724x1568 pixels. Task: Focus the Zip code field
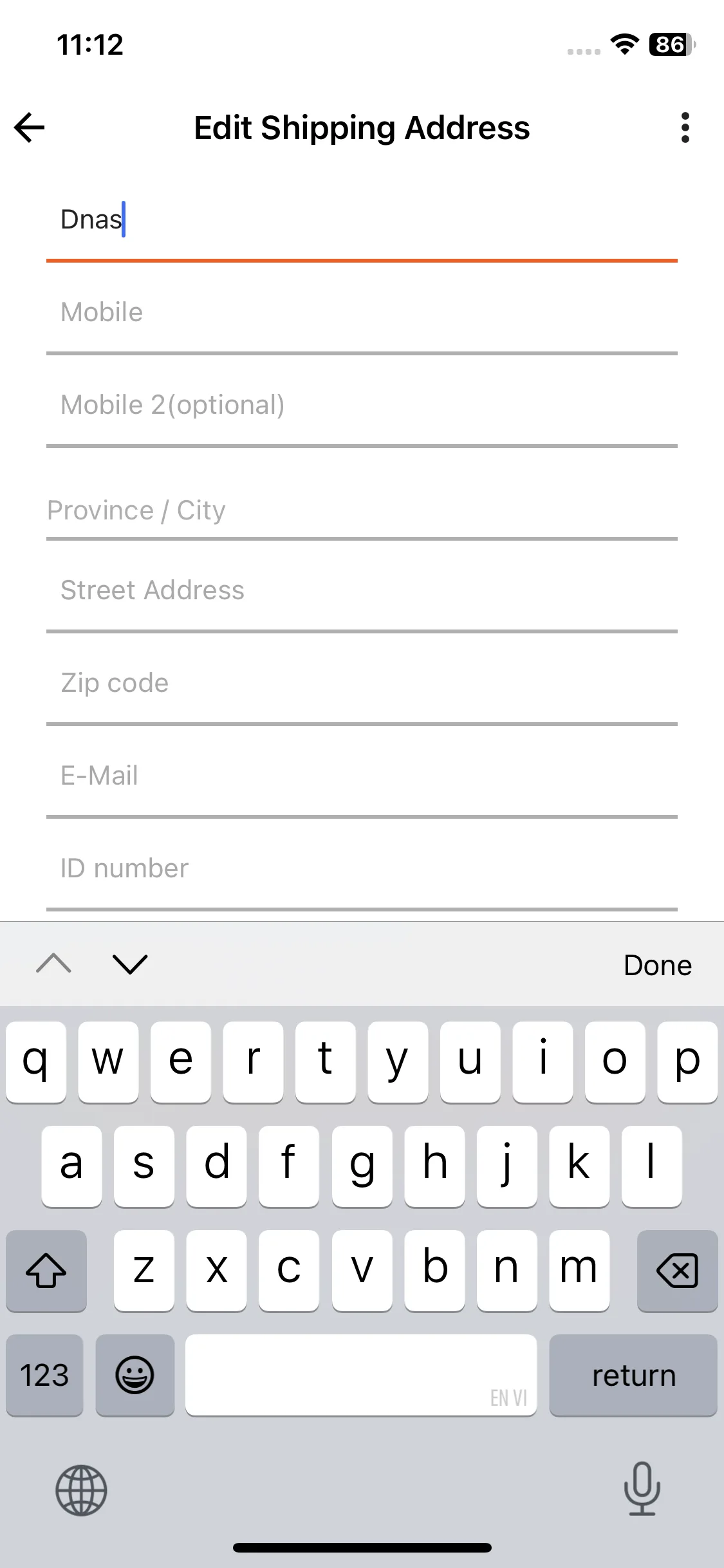point(360,684)
